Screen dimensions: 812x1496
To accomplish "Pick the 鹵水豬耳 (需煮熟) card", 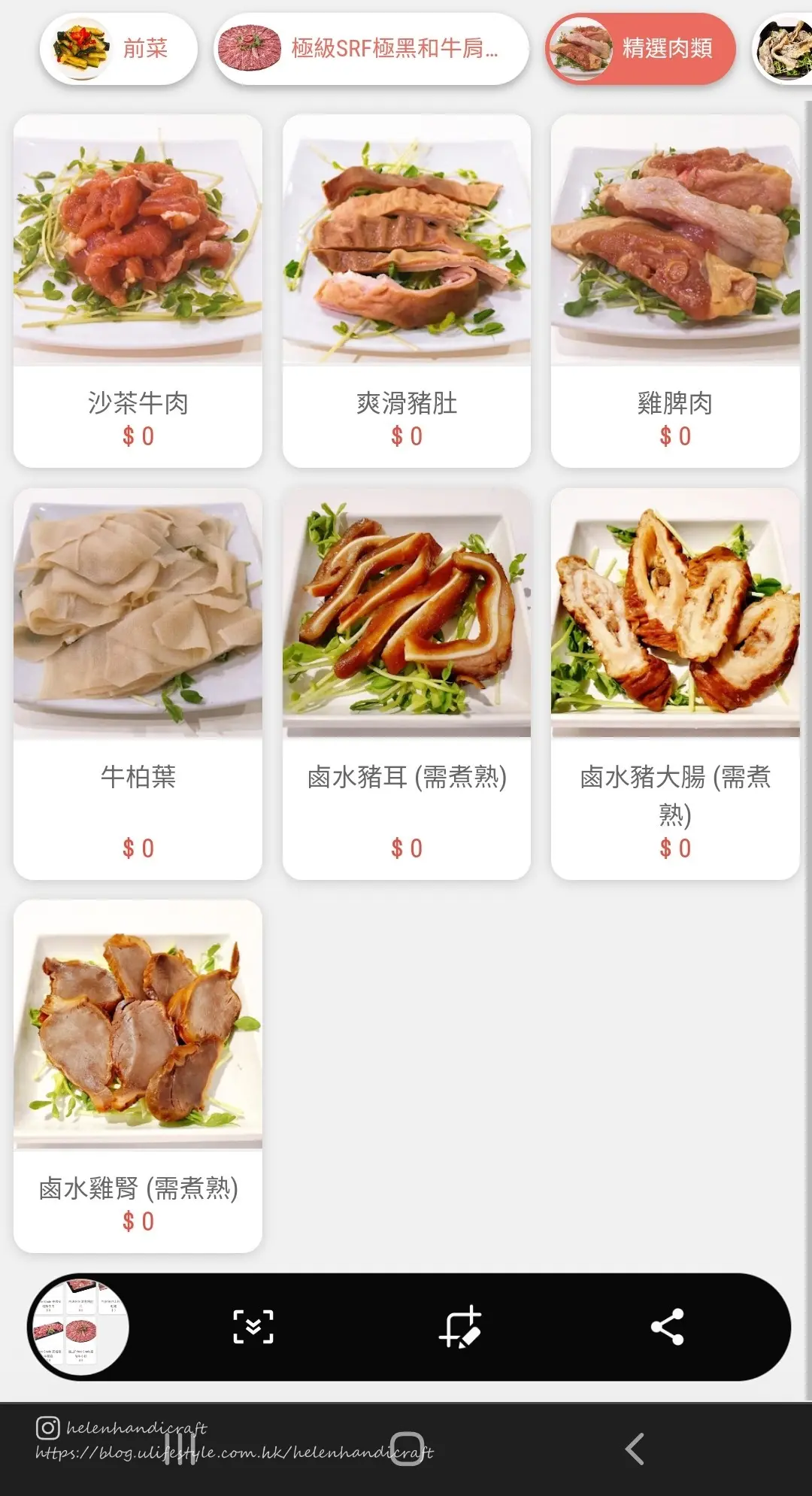I will [x=407, y=683].
